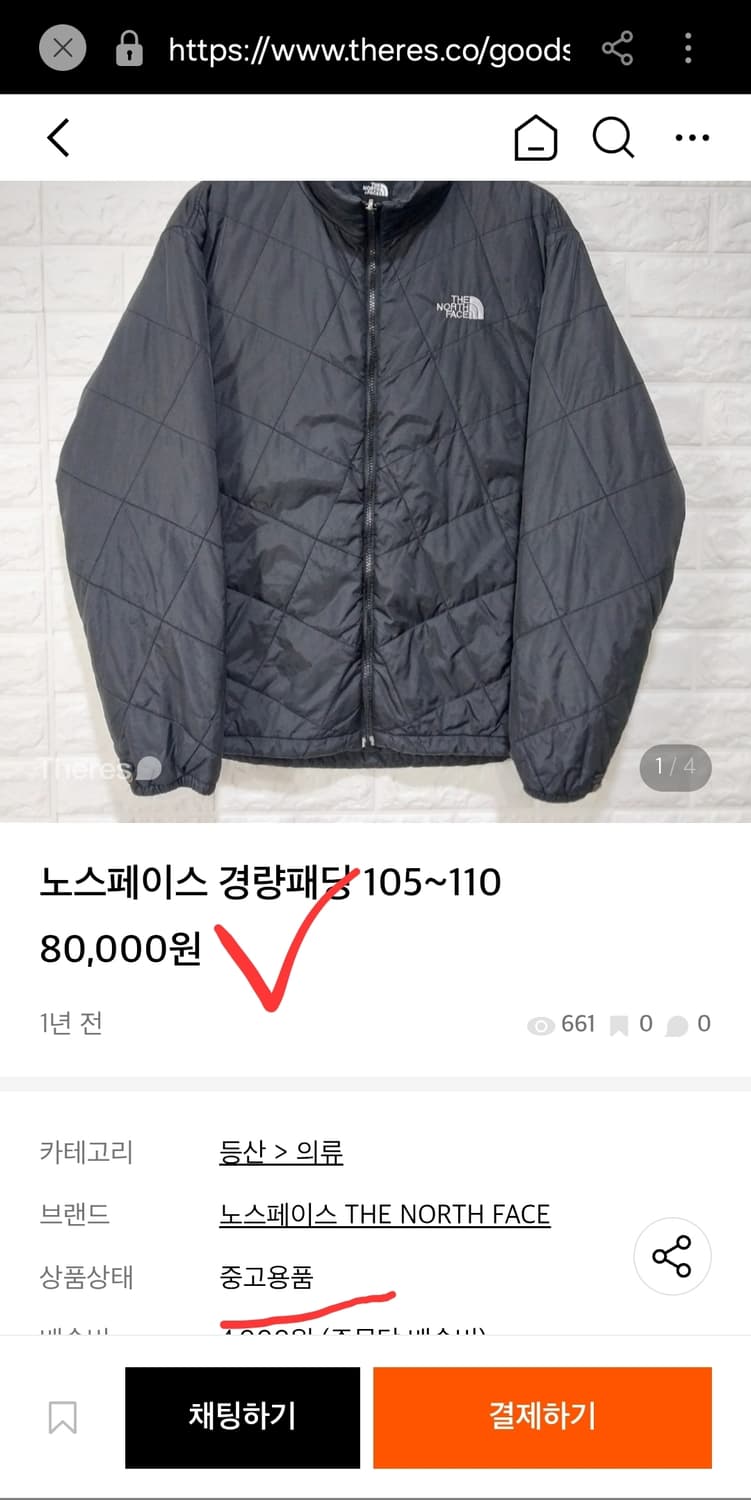This screenshot has height=1500, width=751.
Task: Open the home screen via house icon
Action: click(x=537, y=137)
